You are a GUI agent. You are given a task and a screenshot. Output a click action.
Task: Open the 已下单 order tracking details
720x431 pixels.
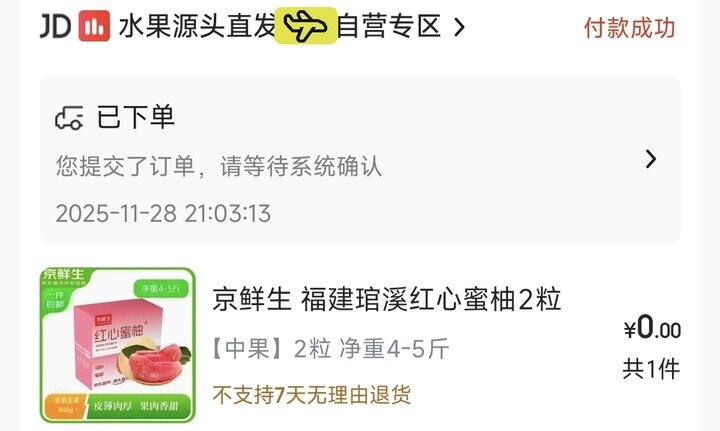pyautogui.click(x=360, y=160)
